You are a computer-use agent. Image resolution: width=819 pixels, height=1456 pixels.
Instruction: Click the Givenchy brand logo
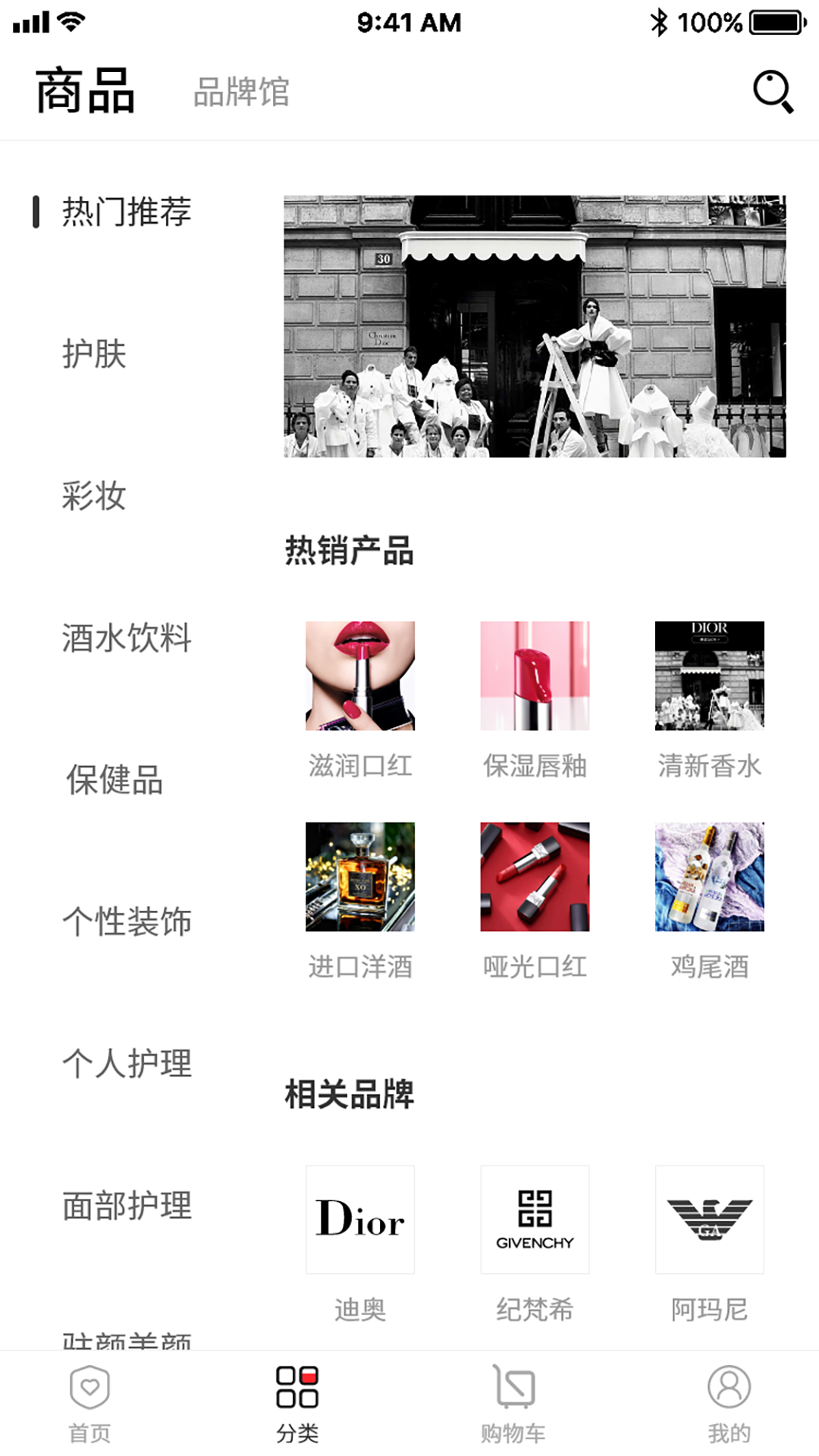click(535, 1219)
